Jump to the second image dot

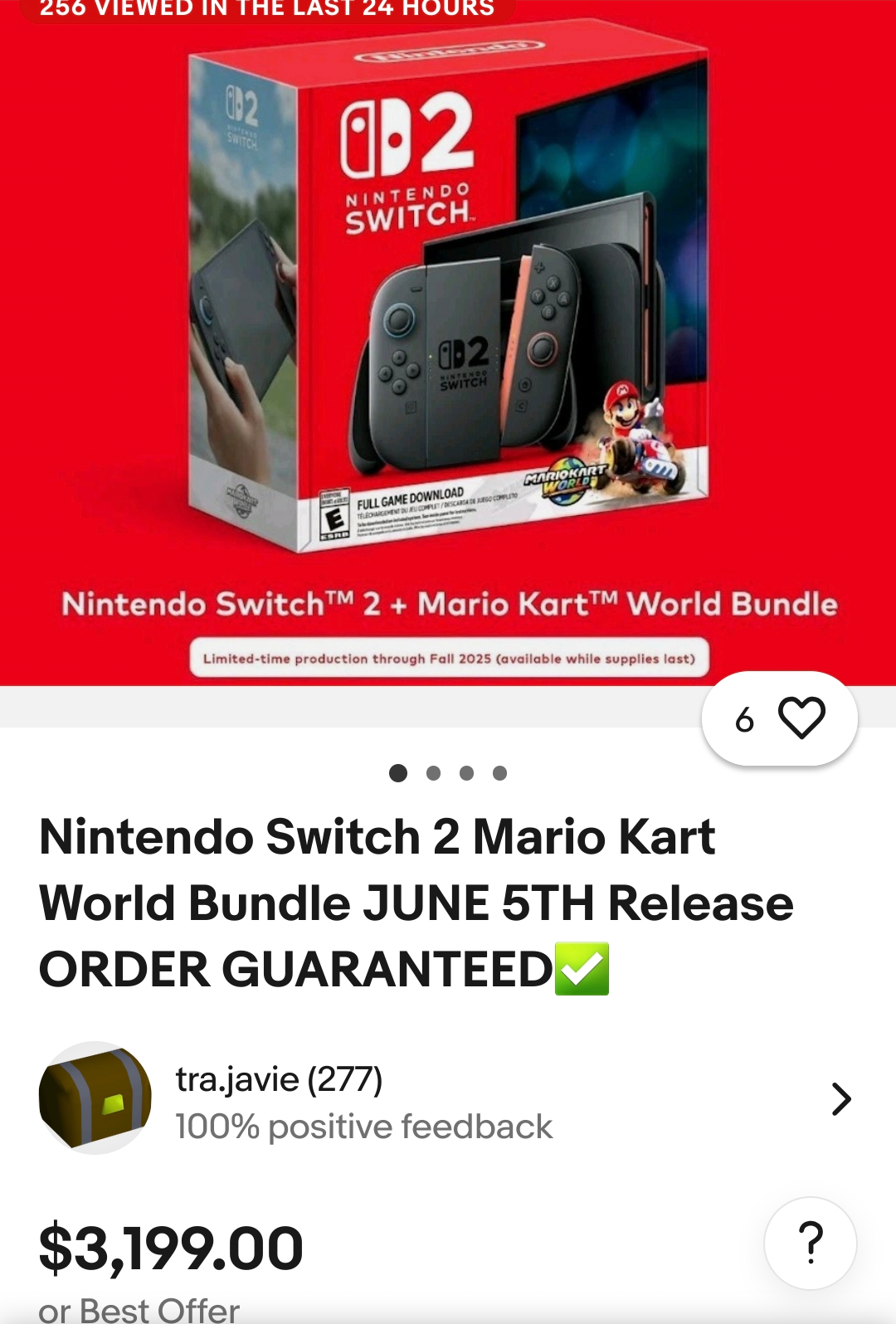(x=433, y=773)
